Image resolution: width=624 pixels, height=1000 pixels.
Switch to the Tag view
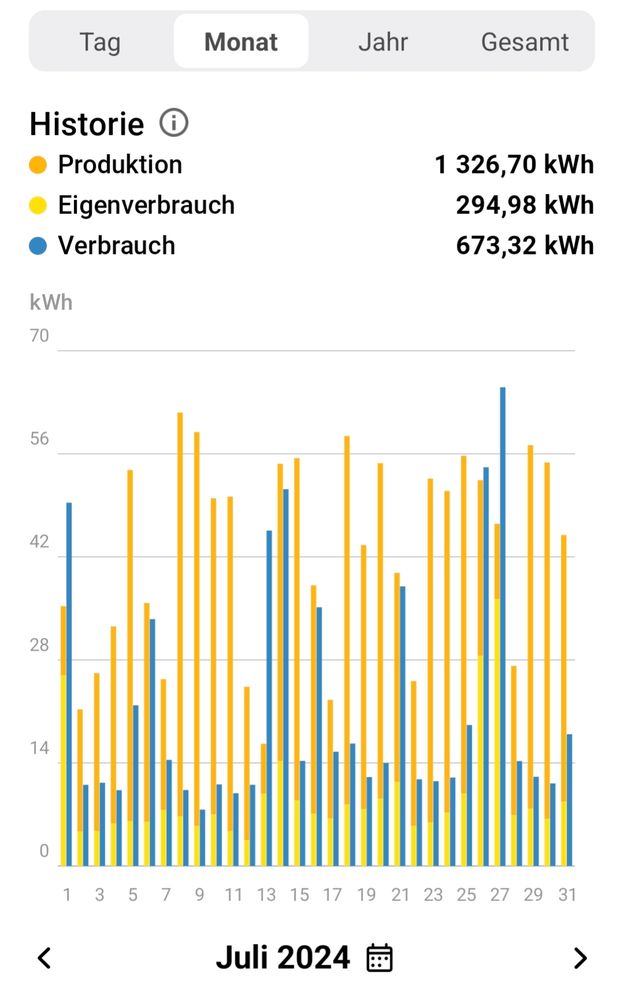[100, 42]
